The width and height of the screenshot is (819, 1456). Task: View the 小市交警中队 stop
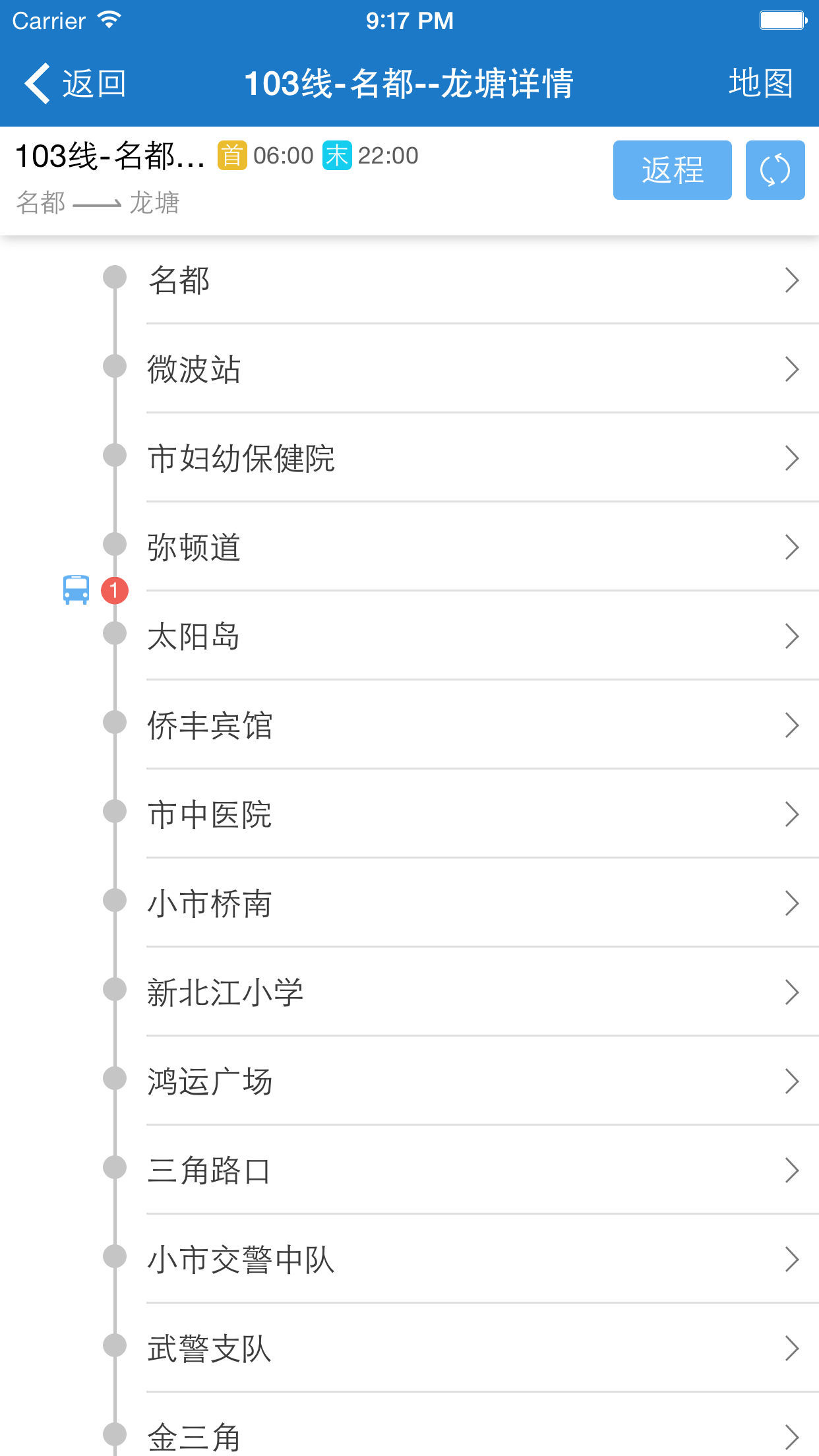click(x=462, y=1259)
